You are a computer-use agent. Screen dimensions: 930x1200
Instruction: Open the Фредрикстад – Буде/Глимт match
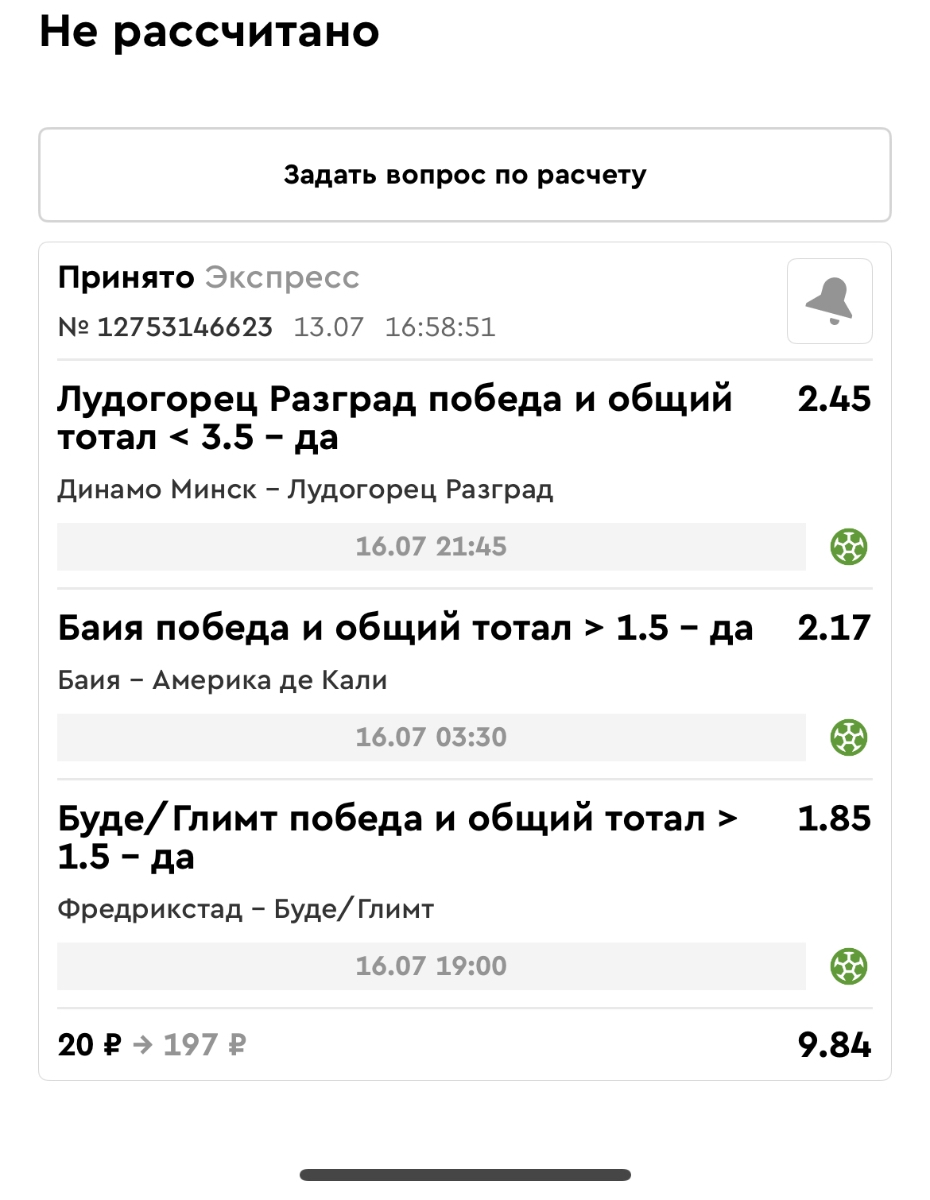tap(246, 910)
